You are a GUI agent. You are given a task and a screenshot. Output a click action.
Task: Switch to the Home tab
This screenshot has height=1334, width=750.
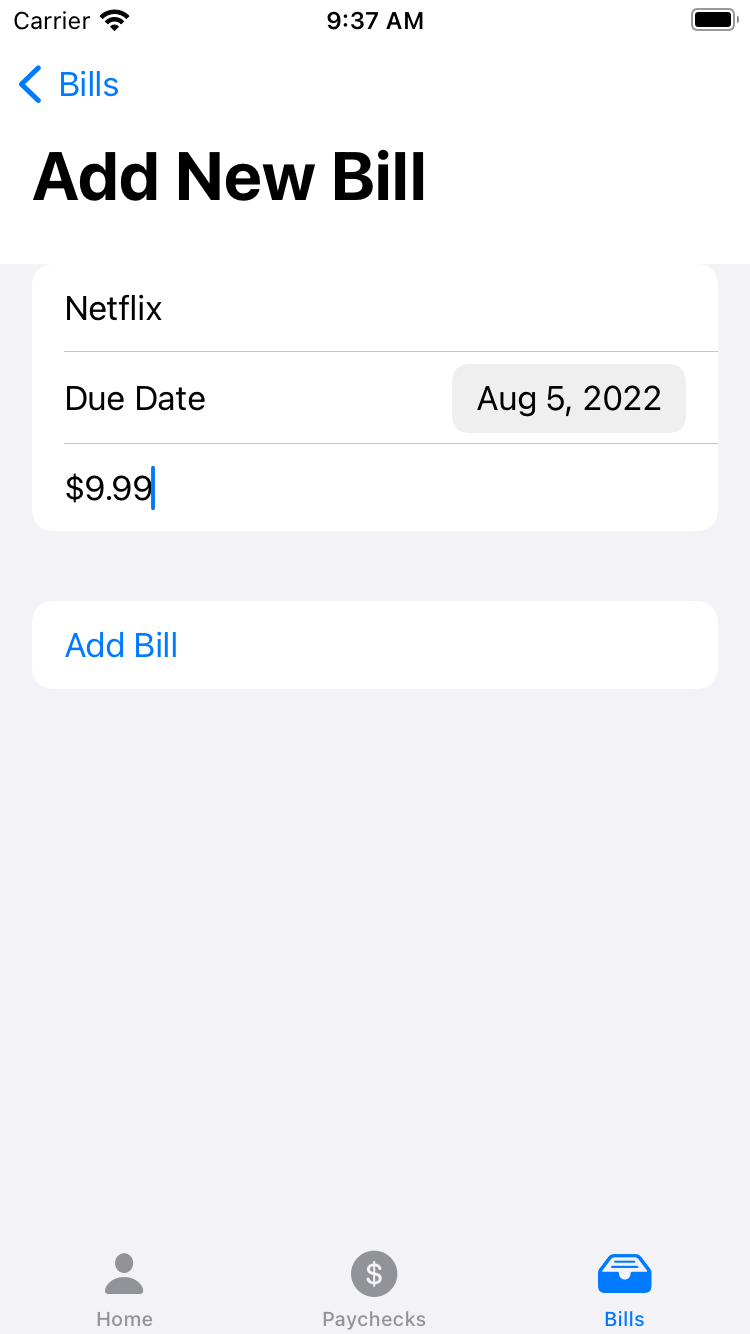pos(124,1290)
